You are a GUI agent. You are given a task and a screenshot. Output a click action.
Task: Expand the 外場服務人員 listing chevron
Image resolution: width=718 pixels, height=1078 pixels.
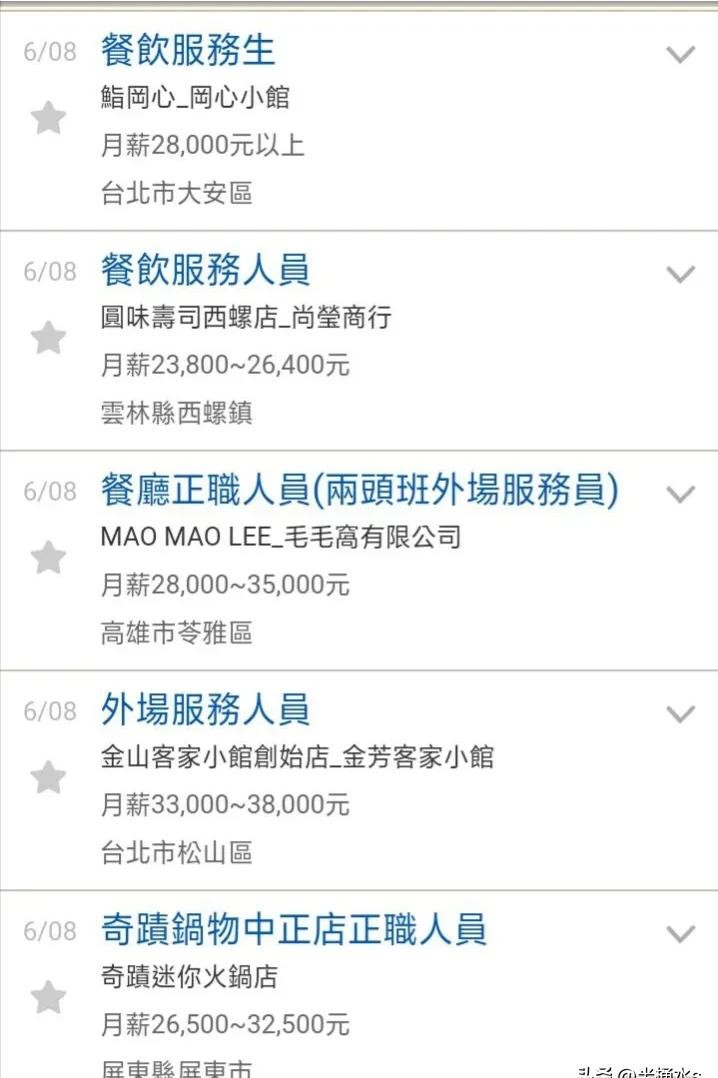coord(680,714)
